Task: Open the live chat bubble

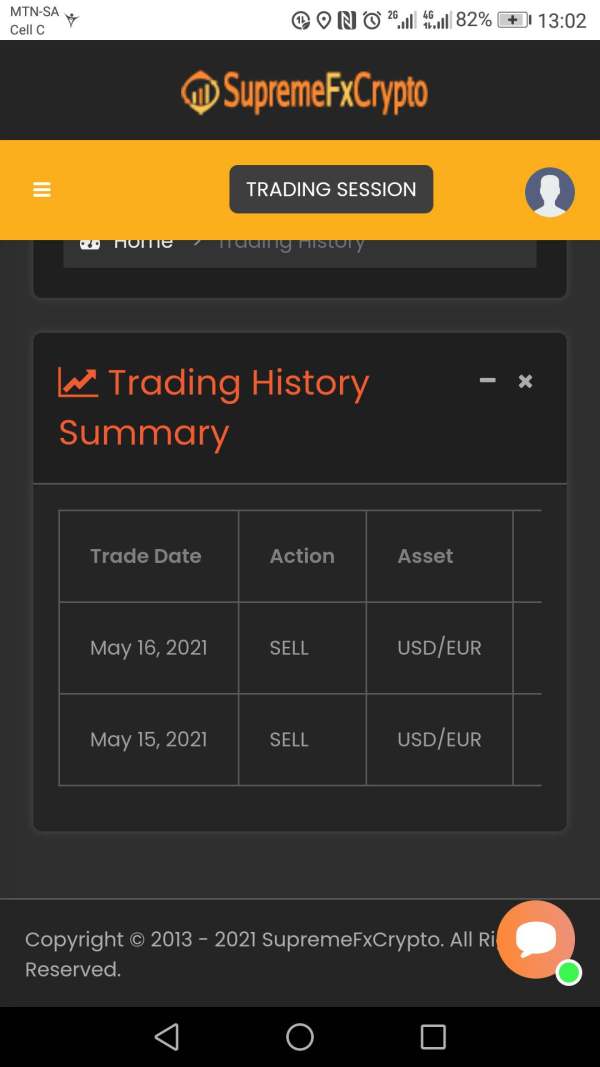Action: pyautogui.click(x=536, y=940)
